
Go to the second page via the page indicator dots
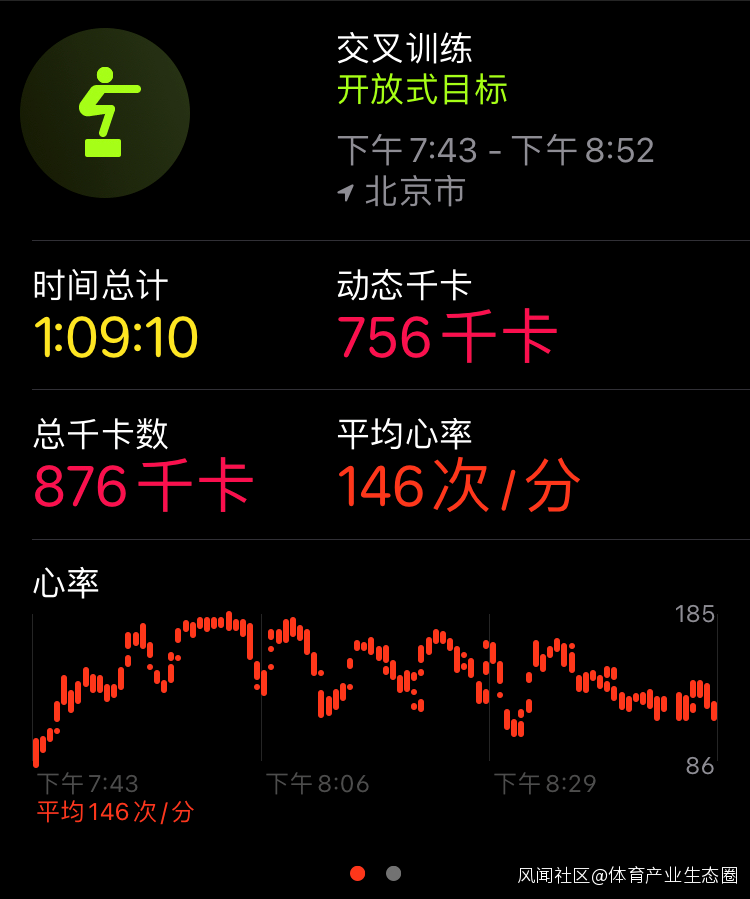[393, 873]
